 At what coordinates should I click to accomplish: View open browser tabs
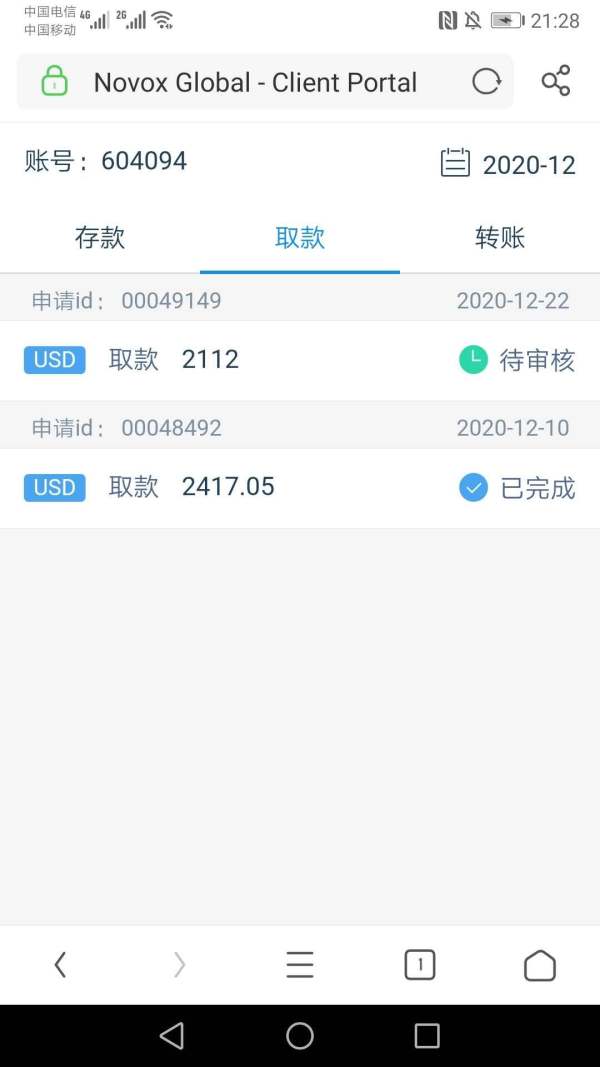point(420,965)
